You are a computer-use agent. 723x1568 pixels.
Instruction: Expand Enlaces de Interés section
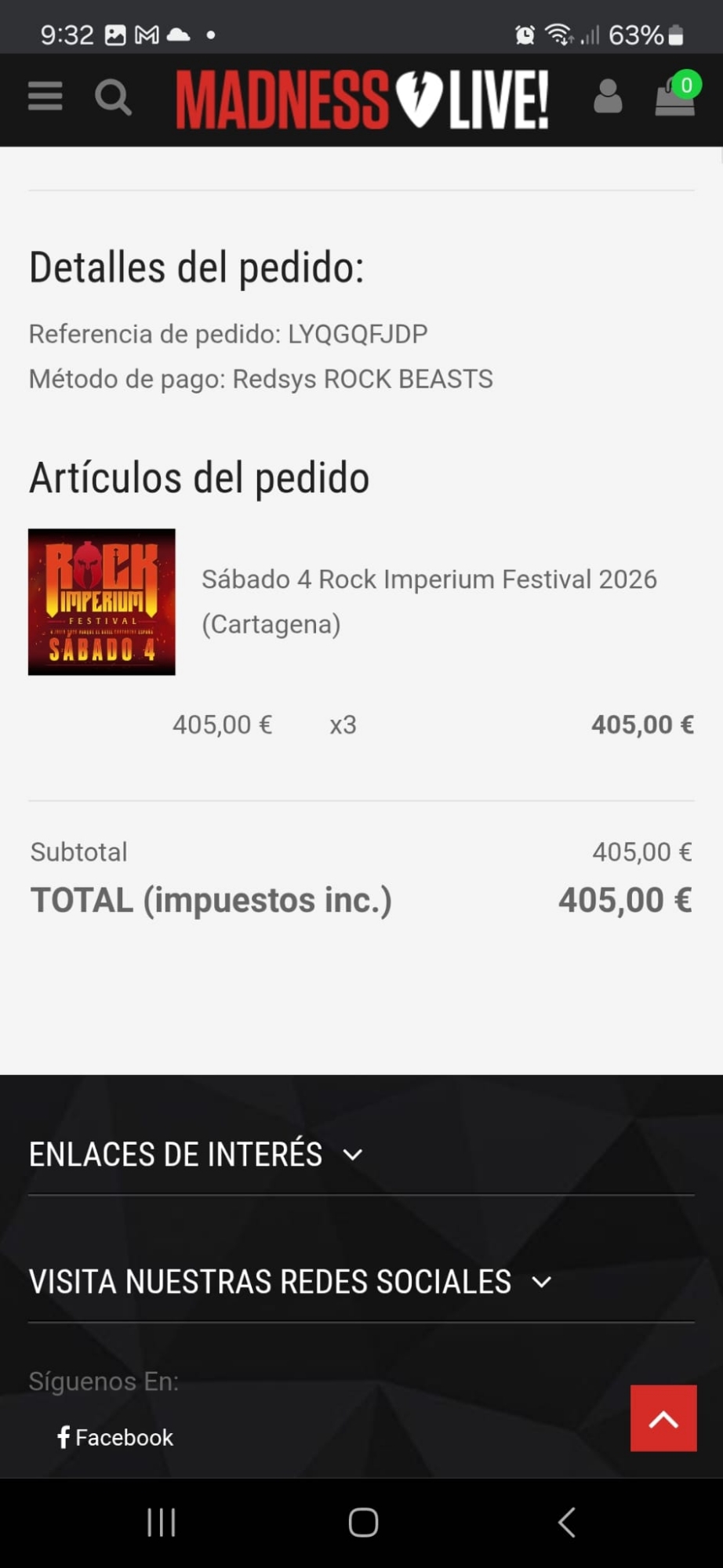pos(196,1155)
